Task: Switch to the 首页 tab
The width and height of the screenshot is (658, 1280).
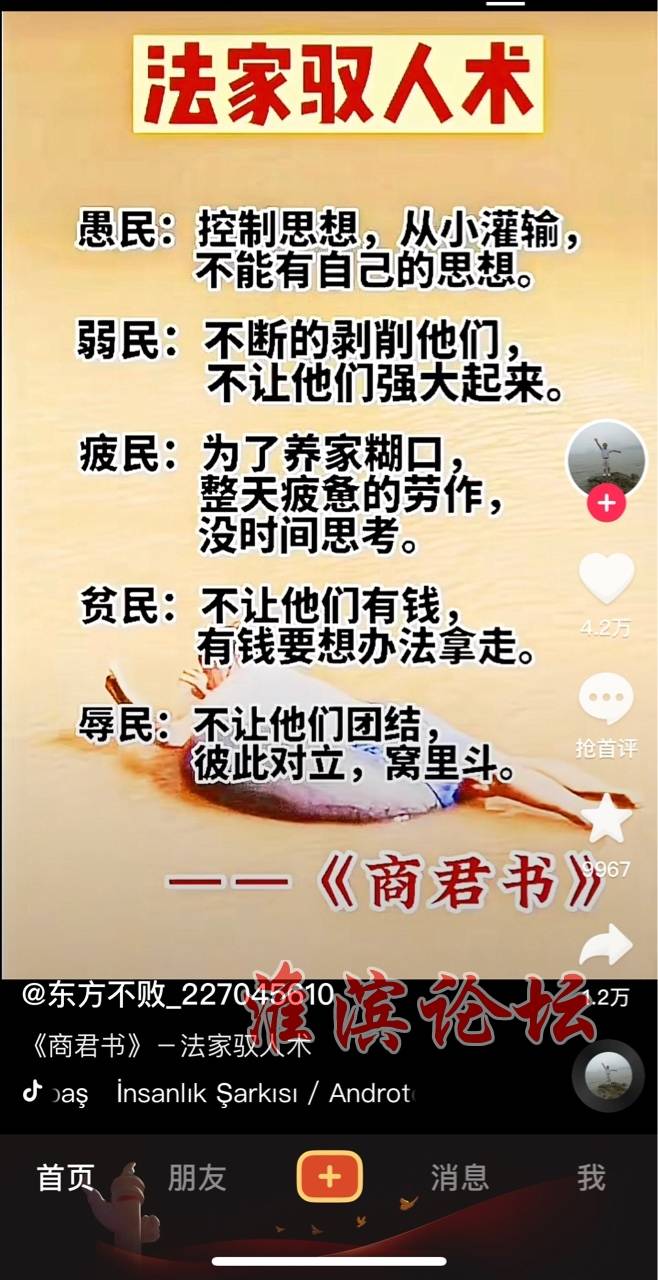Action: click(66, 1178)
